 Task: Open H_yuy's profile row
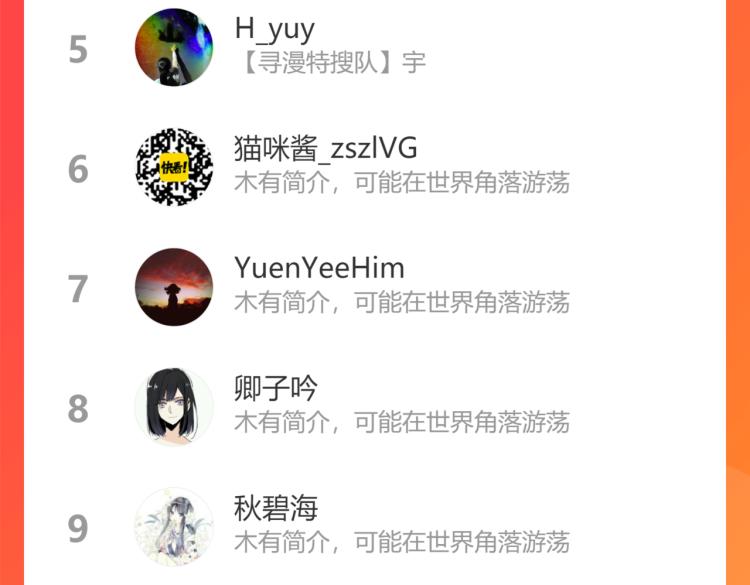tap(375, 47)
